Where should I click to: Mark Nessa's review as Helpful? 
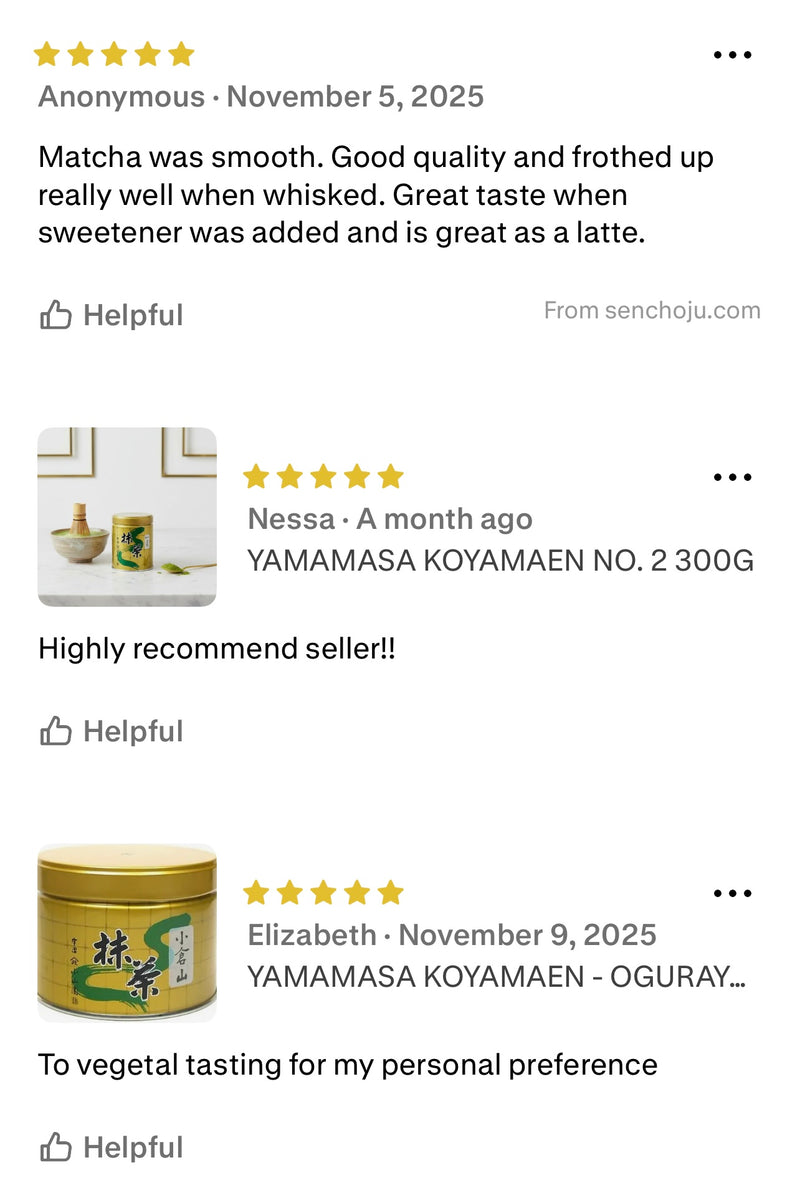coord(112,732)
